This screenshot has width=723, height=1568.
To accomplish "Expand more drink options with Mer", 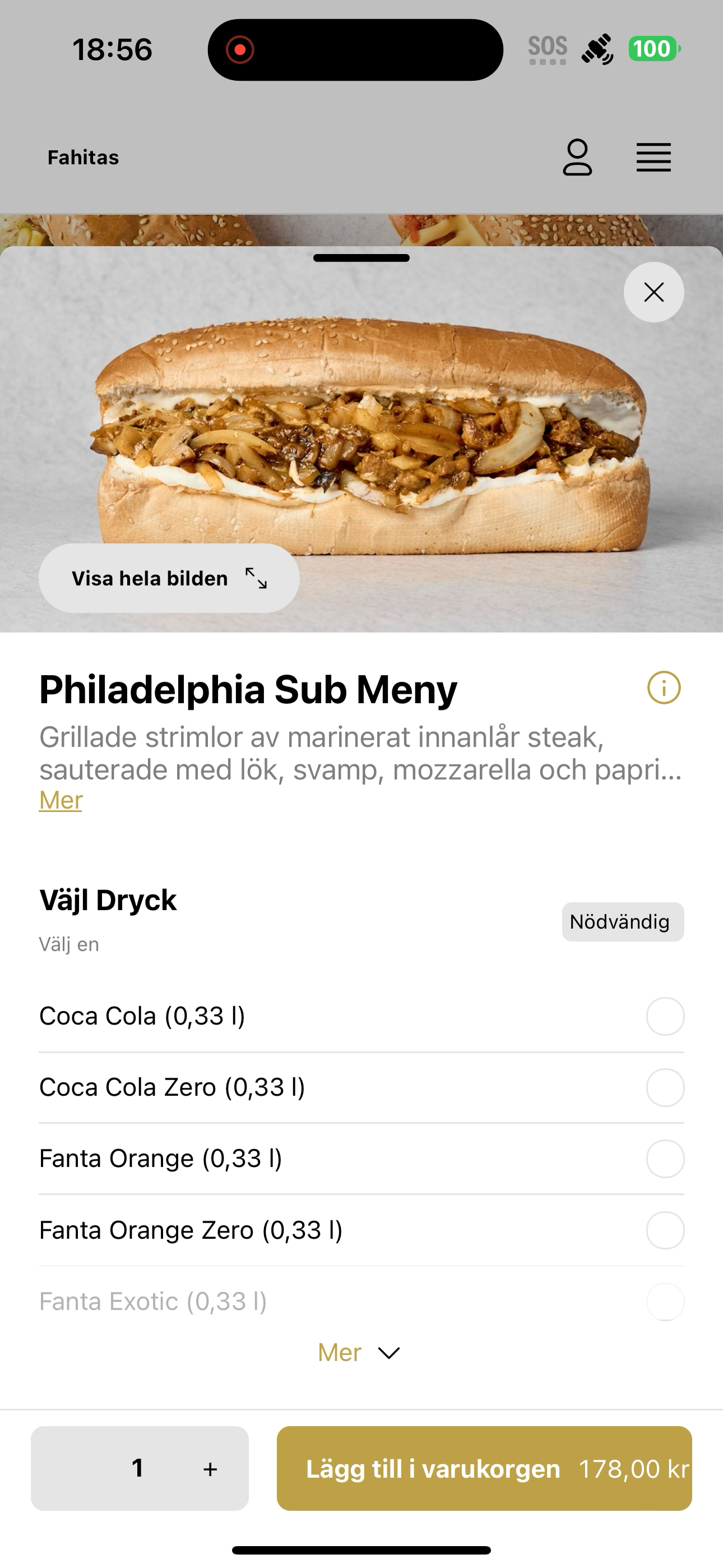I will pos(359,1353).
